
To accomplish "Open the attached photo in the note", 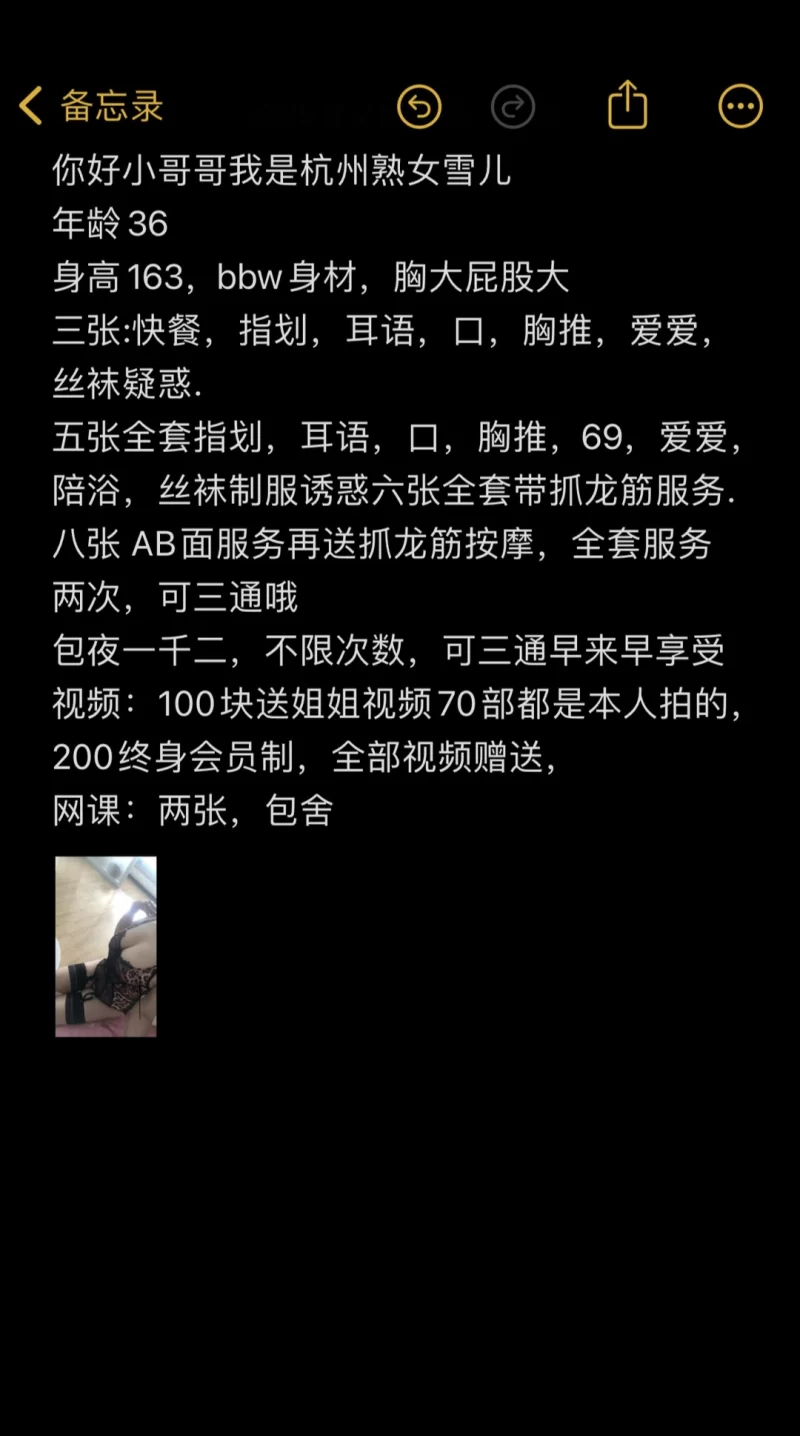I will point(106,946).
